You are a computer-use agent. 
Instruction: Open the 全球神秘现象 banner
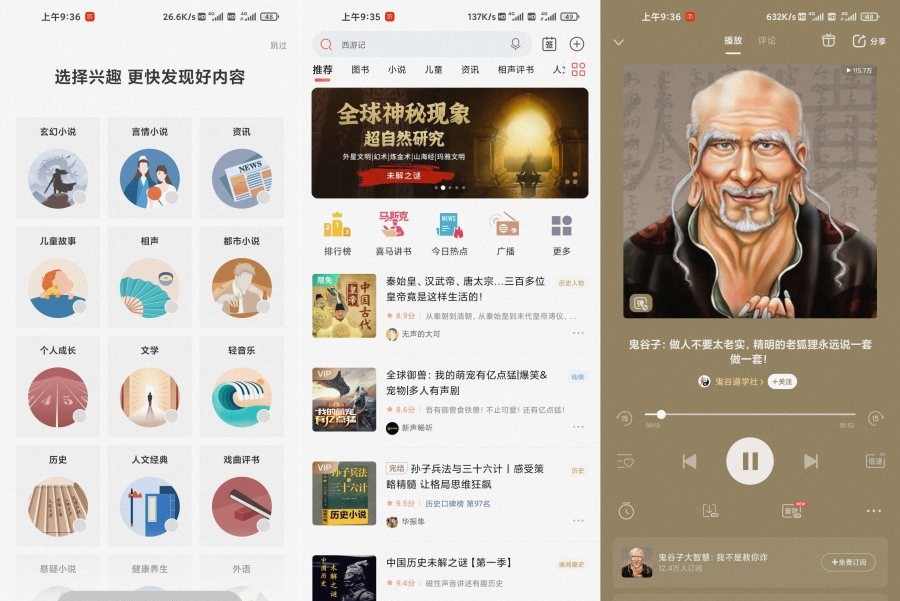pyautogui.click(x=449, y=143)
